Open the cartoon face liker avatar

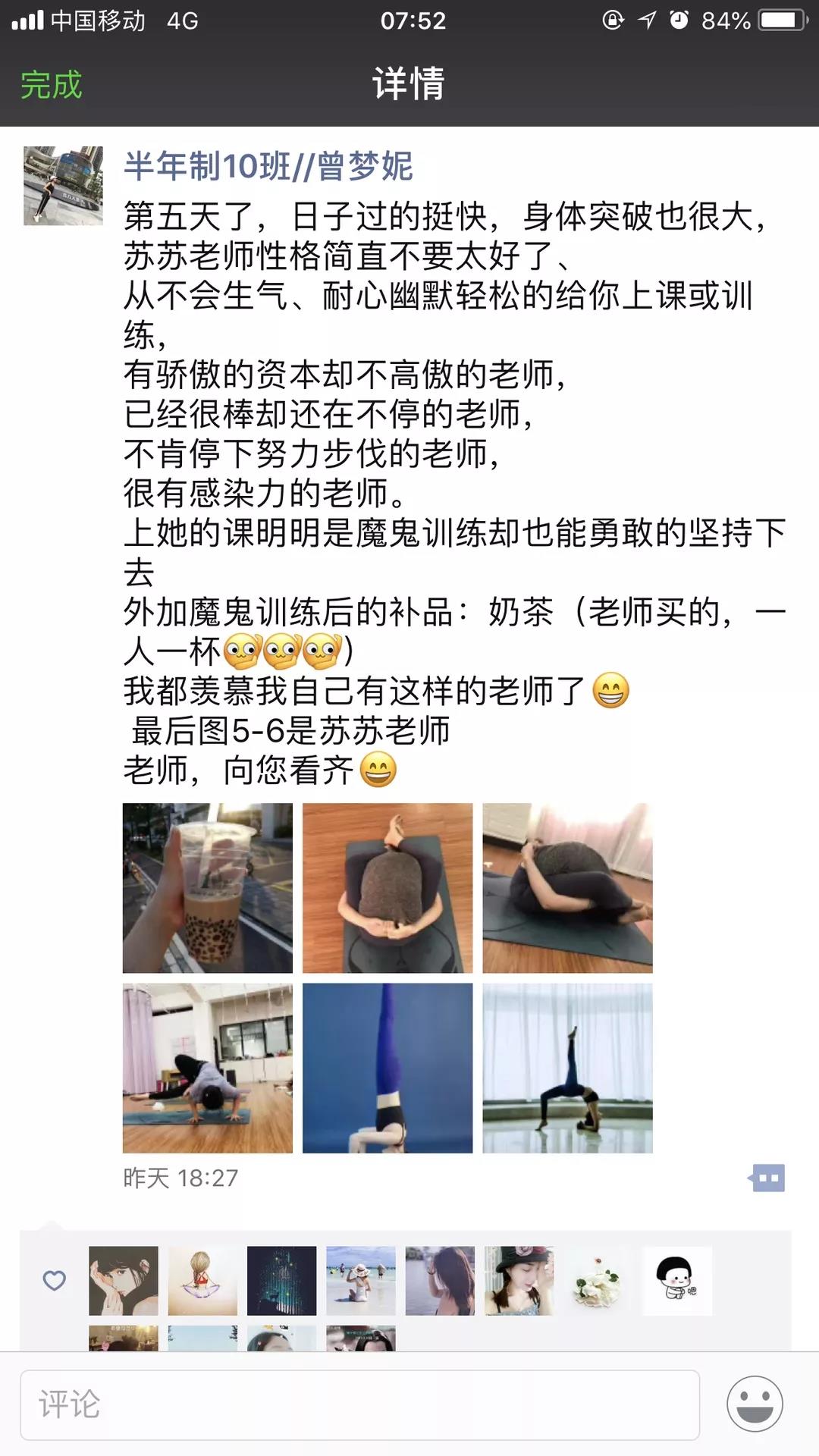tap(677, 1281)
